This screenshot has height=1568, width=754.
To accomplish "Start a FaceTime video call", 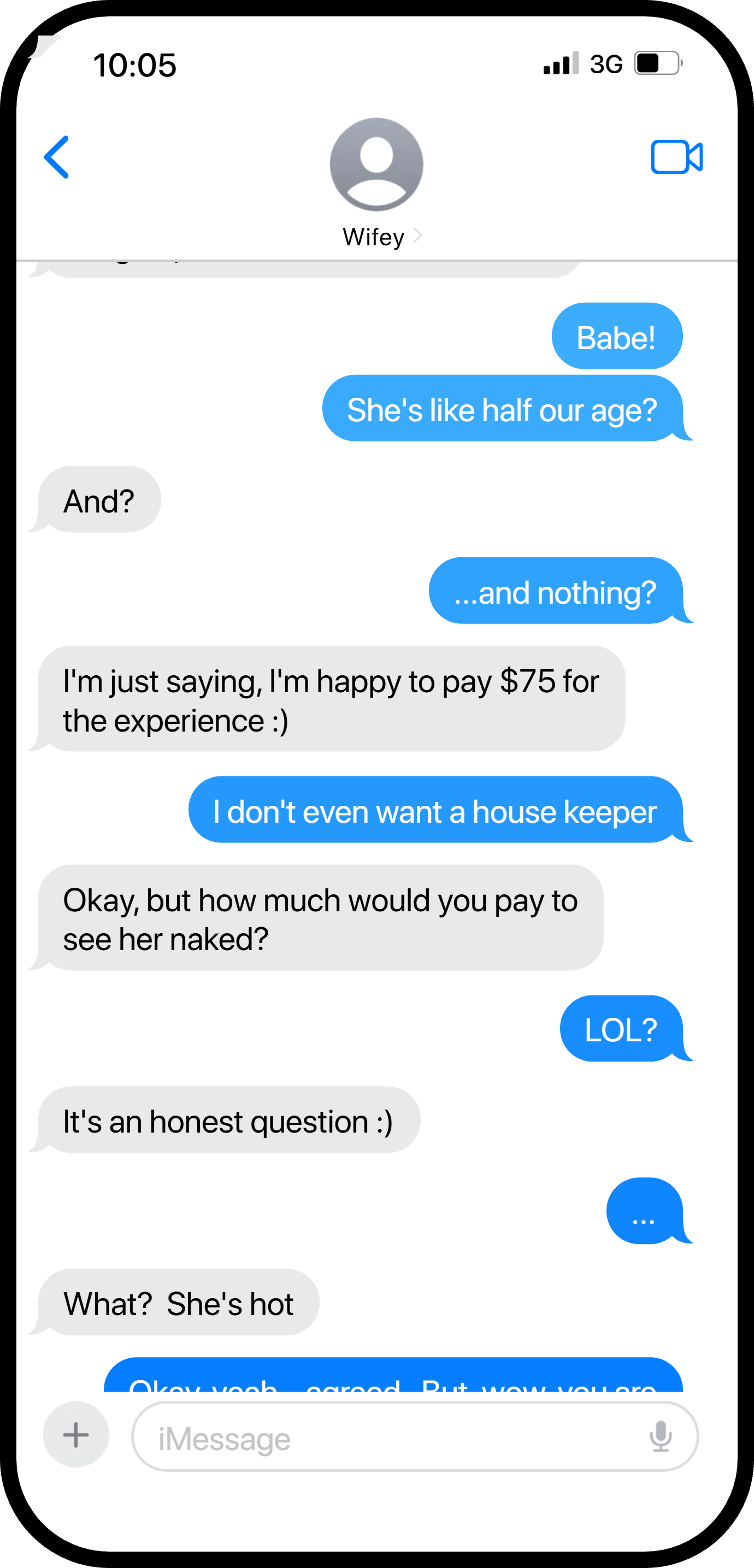I will click(x=677, y=157).
